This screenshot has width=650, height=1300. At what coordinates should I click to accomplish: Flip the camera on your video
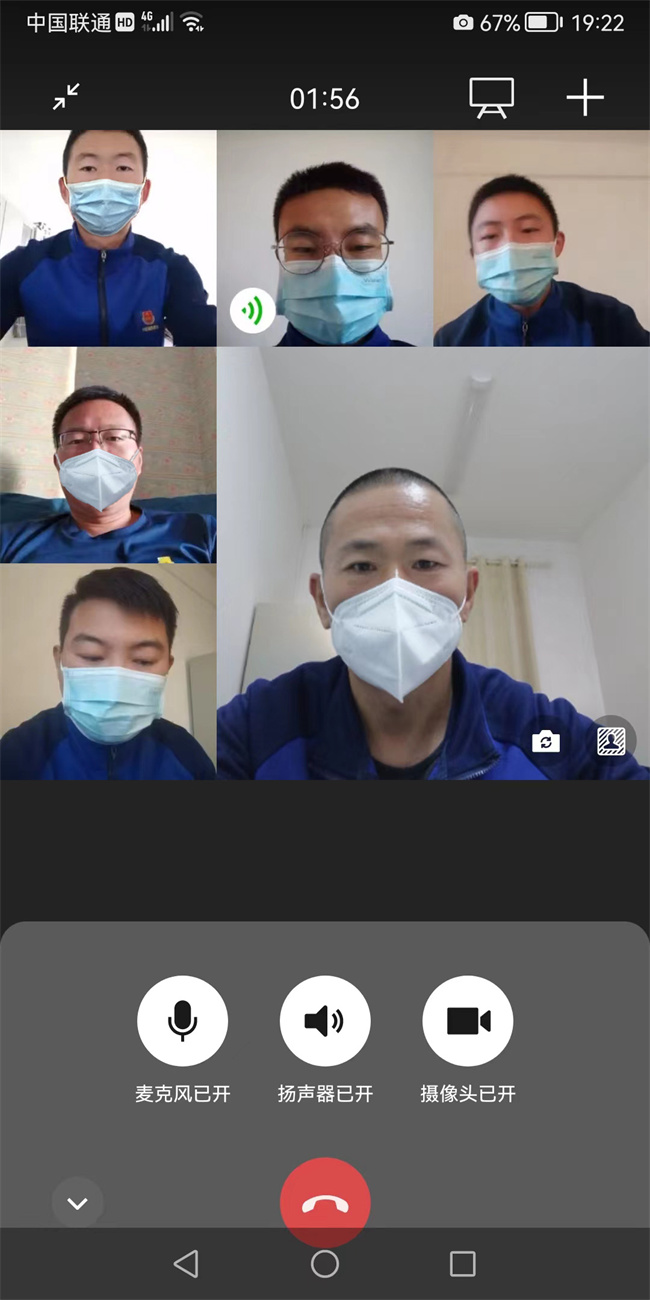[546, 741]
